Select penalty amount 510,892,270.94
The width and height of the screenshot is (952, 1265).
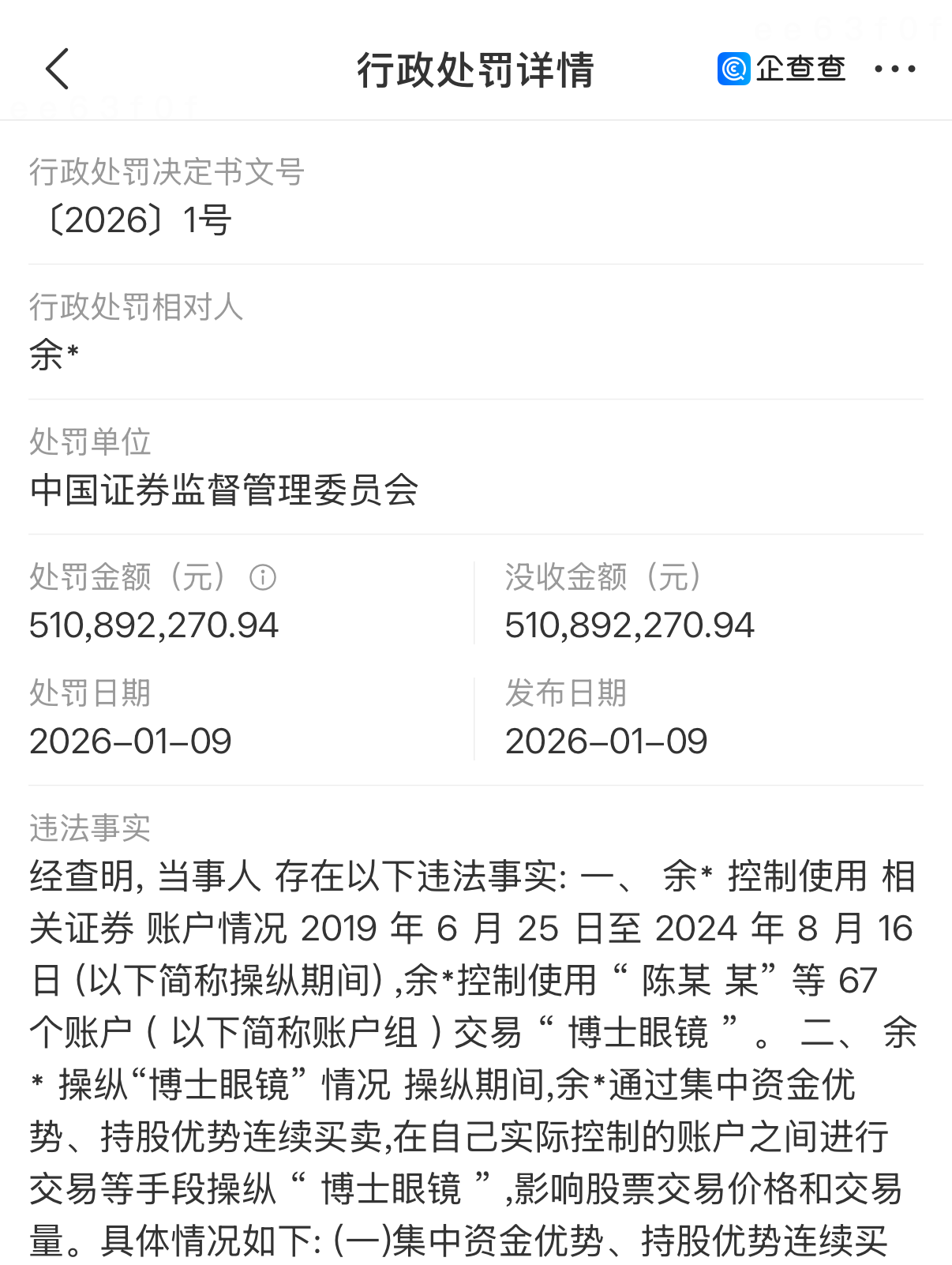153,625
